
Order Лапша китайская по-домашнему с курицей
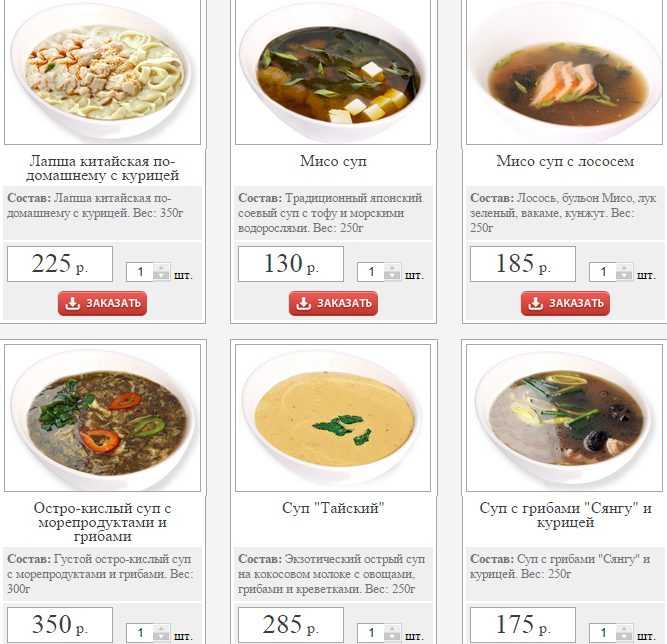pos(102,303)
